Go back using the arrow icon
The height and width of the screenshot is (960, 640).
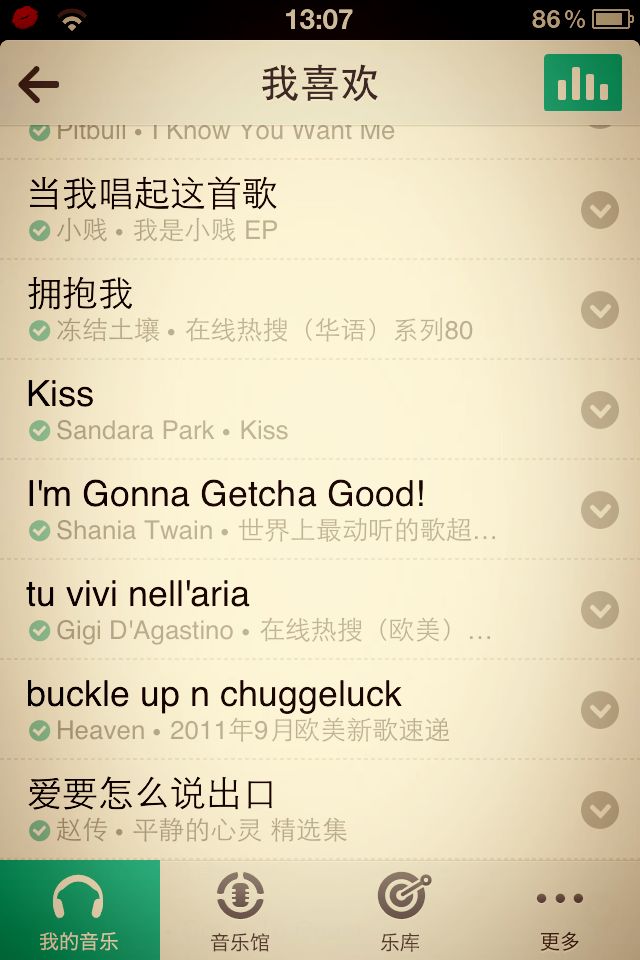[x=39, y=84]
